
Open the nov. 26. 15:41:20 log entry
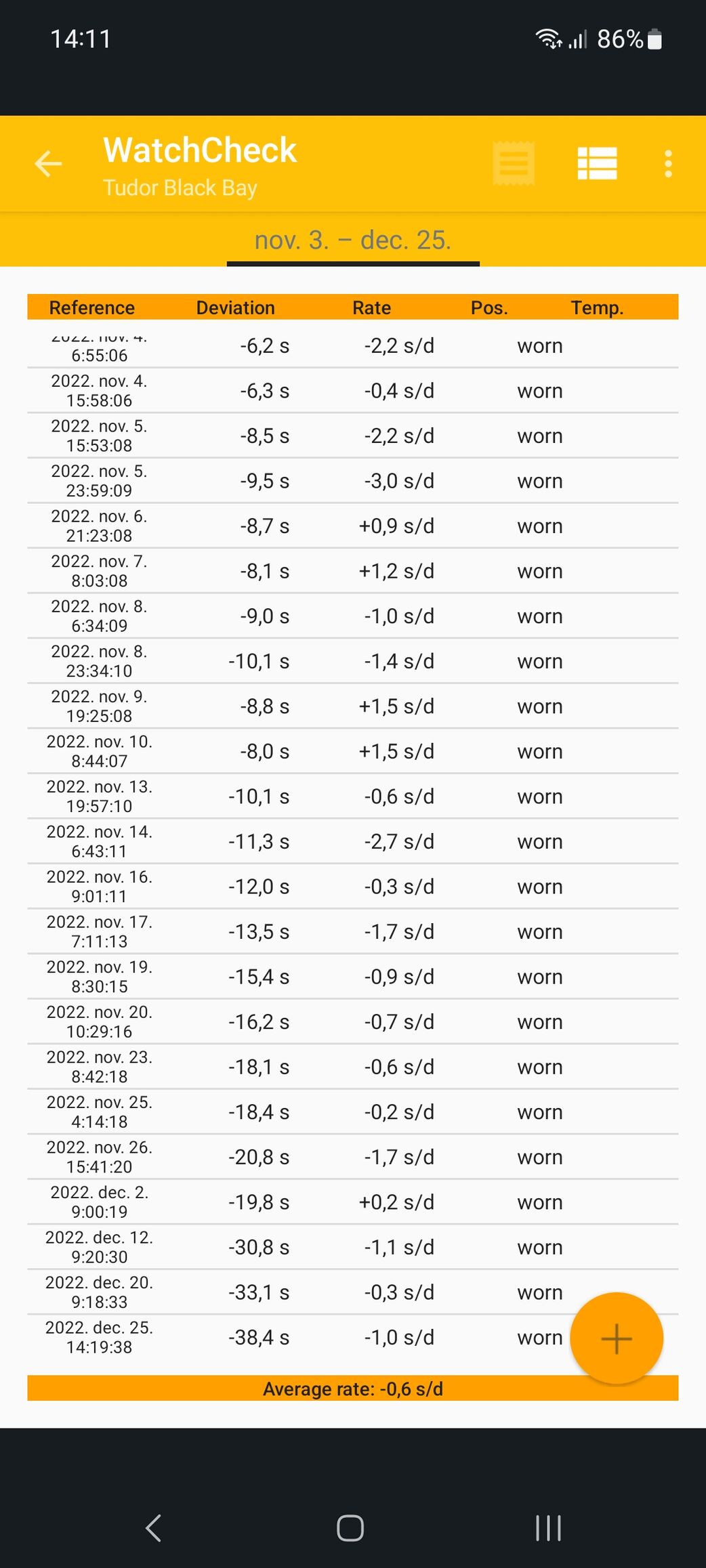(x=353, y=1157)
